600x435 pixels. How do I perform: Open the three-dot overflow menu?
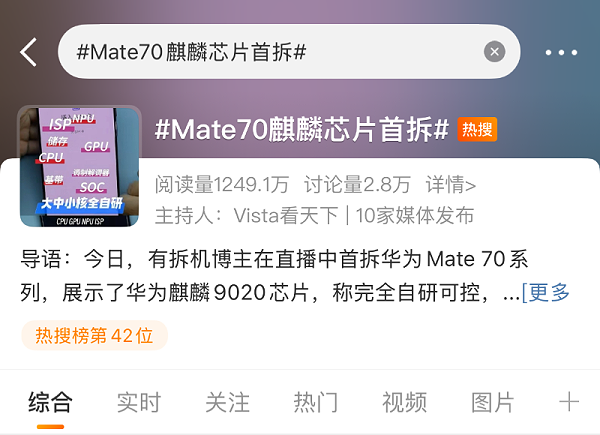pyautogui.click(x=561, y=52)
